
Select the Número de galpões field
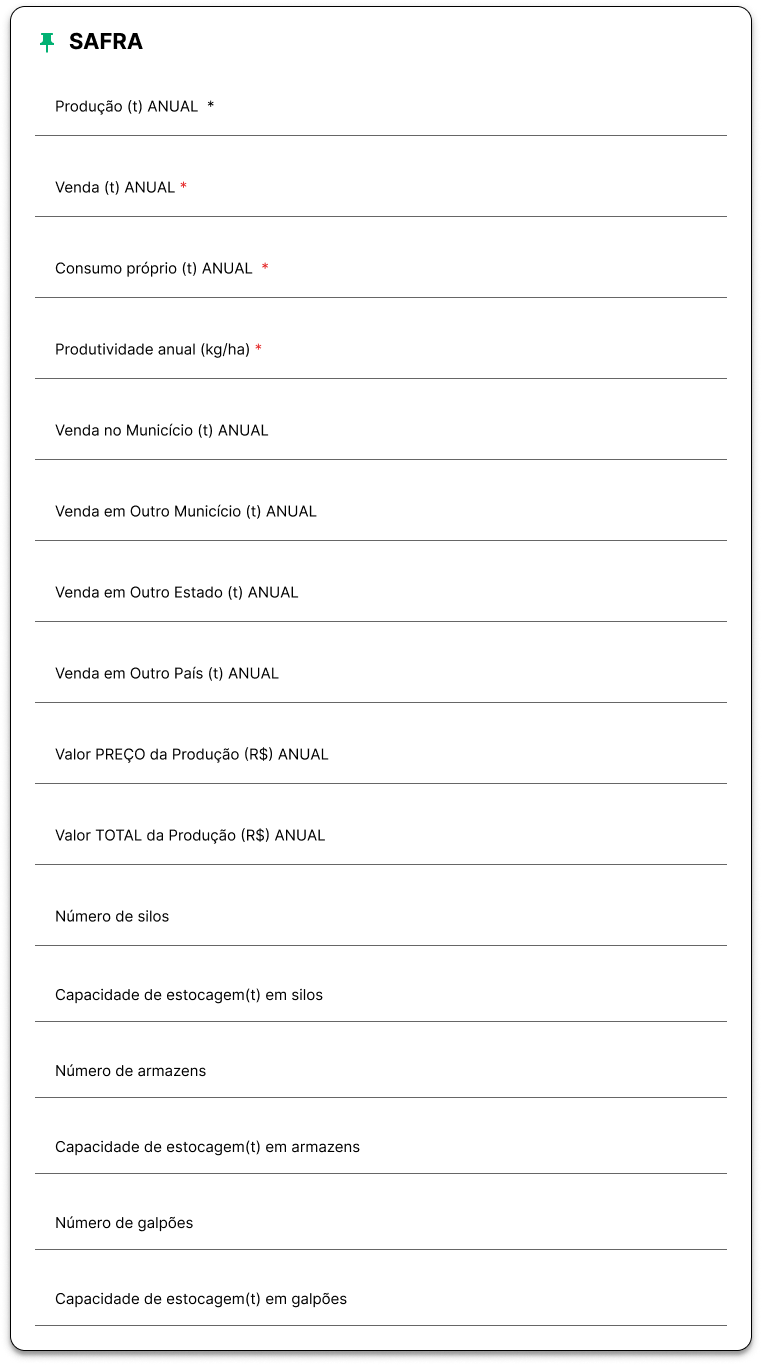pos(381,1222)
